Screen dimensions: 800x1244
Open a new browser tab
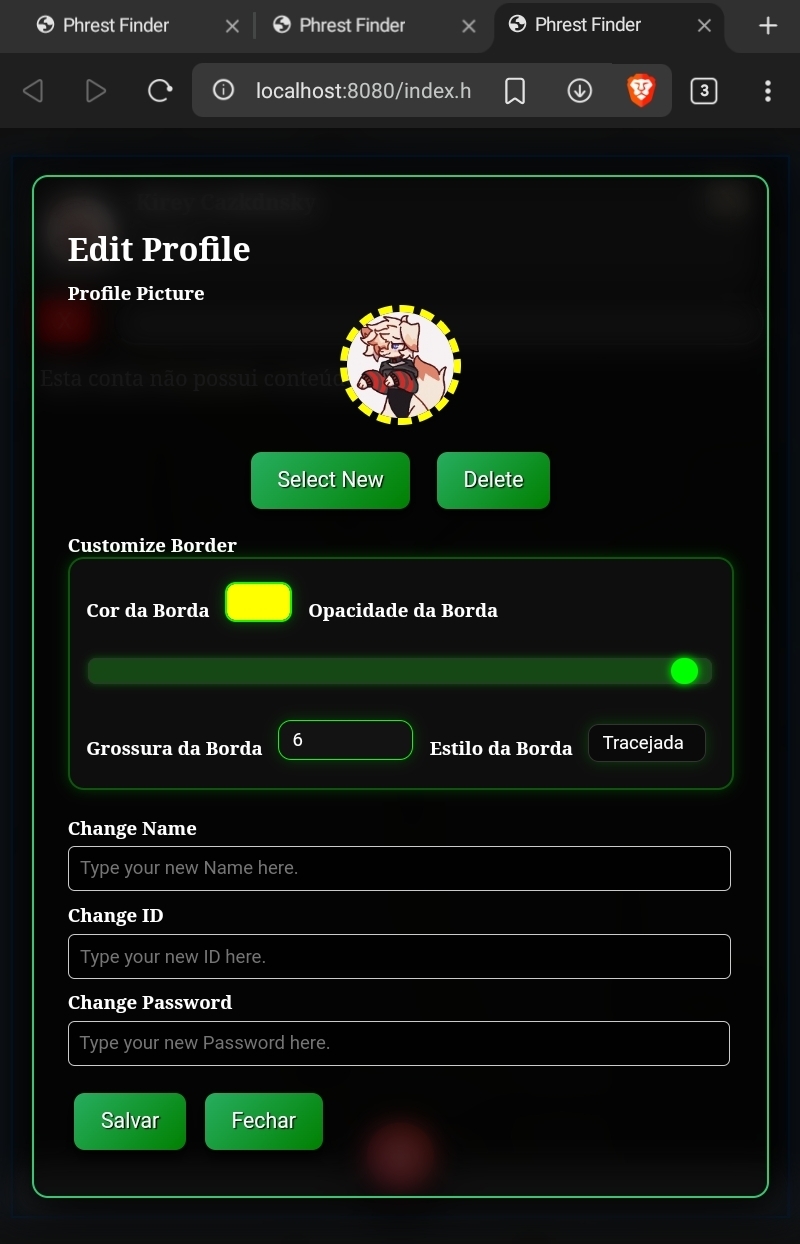768,26
